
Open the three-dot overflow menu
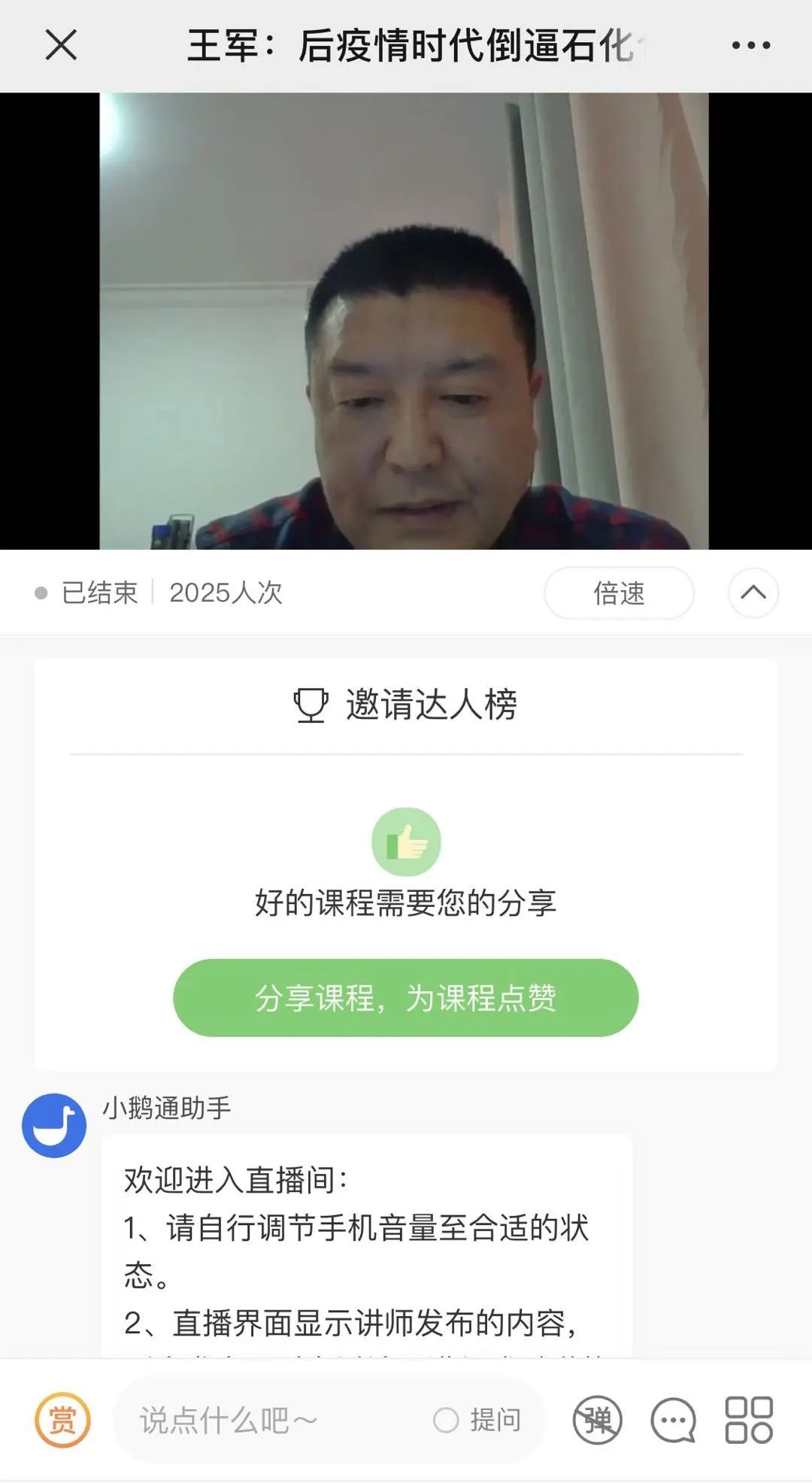click(x=750, y=45)
